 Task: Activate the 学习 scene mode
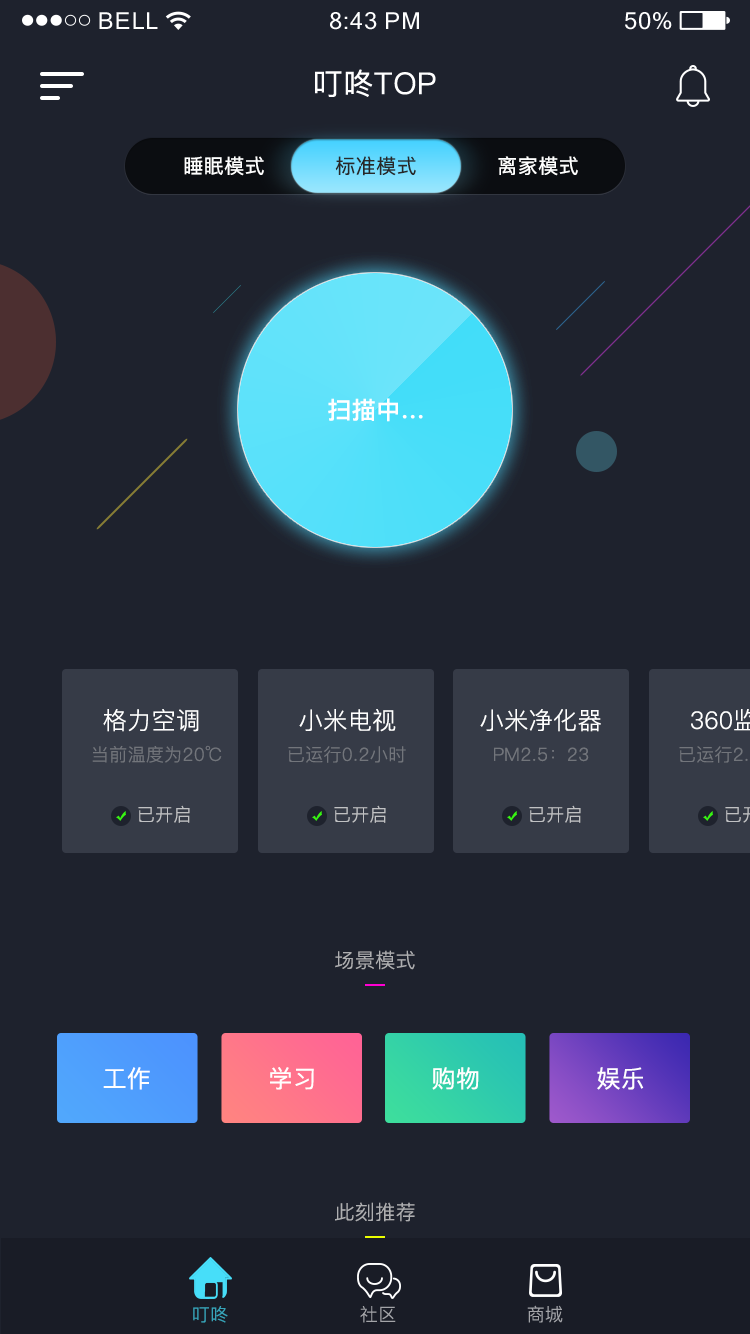pos(291,1078)
